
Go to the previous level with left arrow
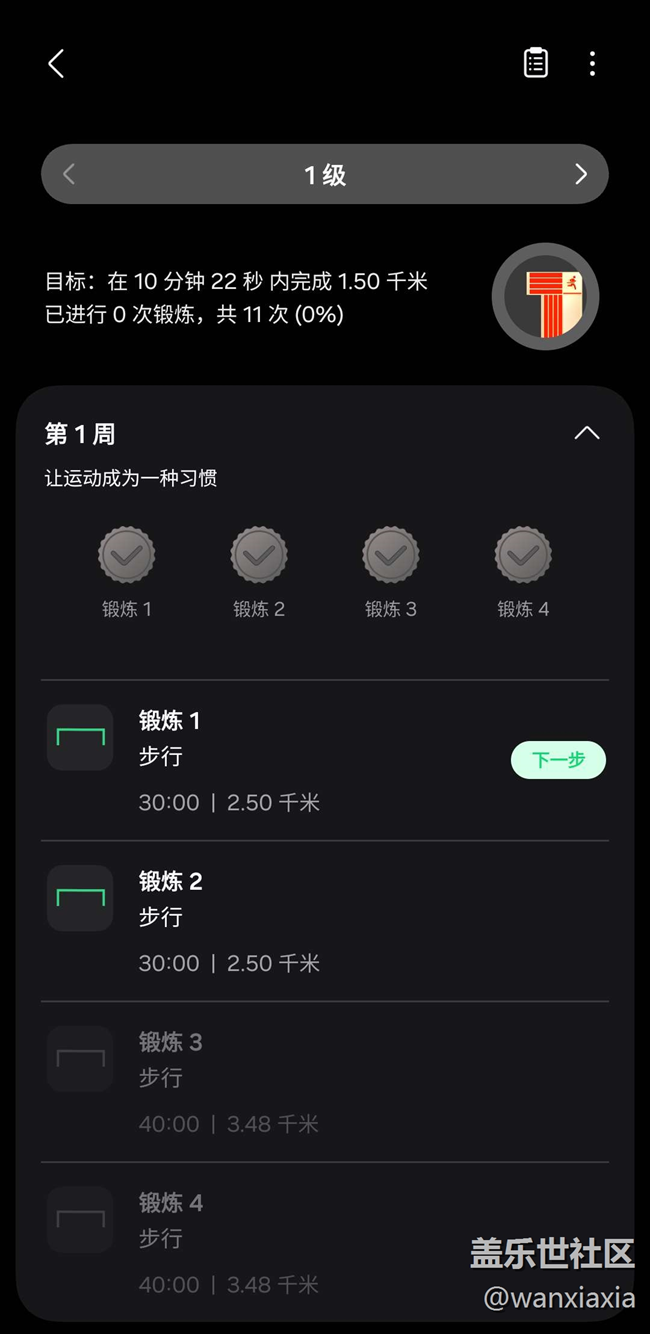(x=69, y=175)
